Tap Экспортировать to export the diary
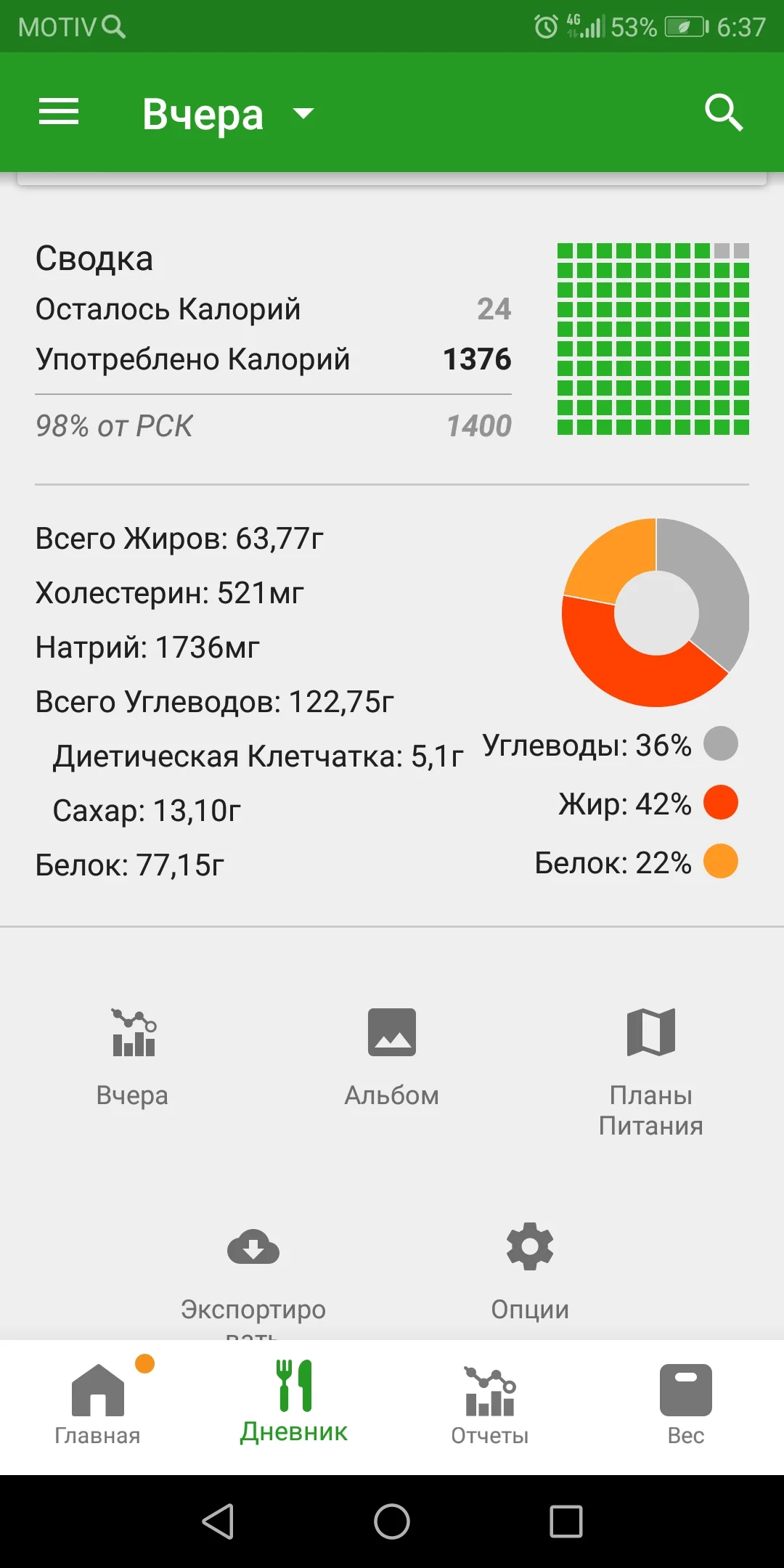Screen dimensions: 784x1568 click(x=253, y=1270)
